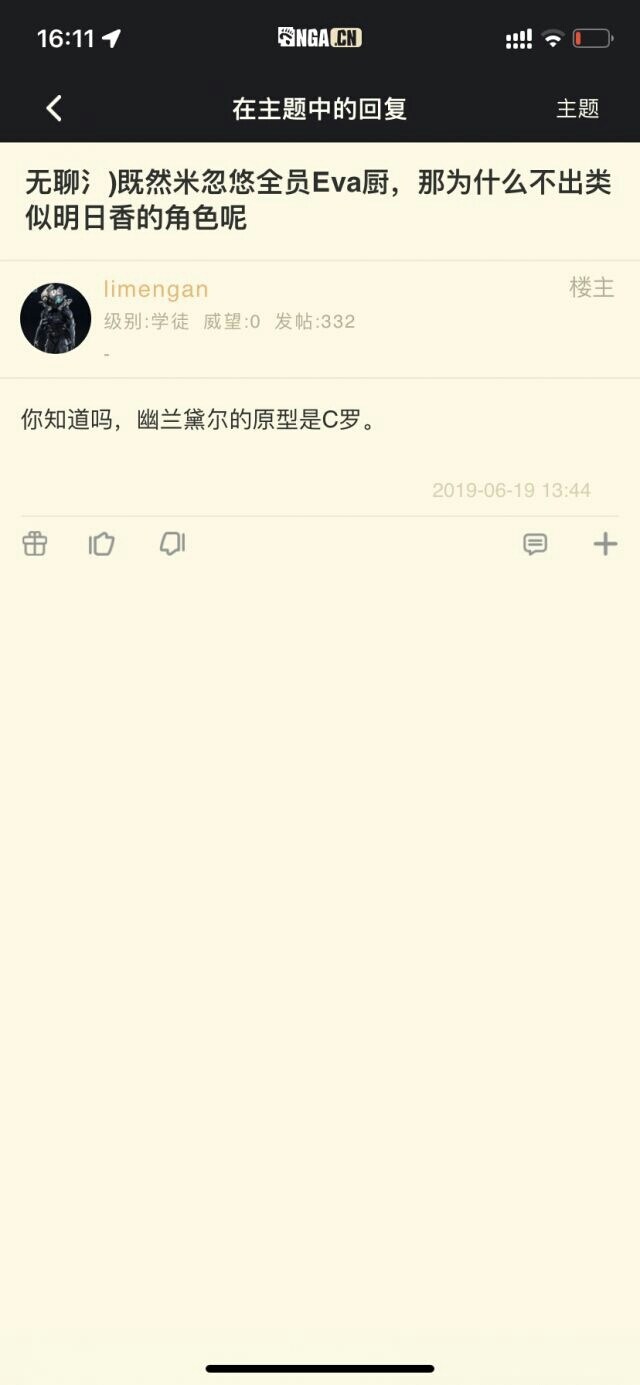This screenshot has height=1385, width=640.
Task: Open the 主题 thread view
Action: point(578,109)
